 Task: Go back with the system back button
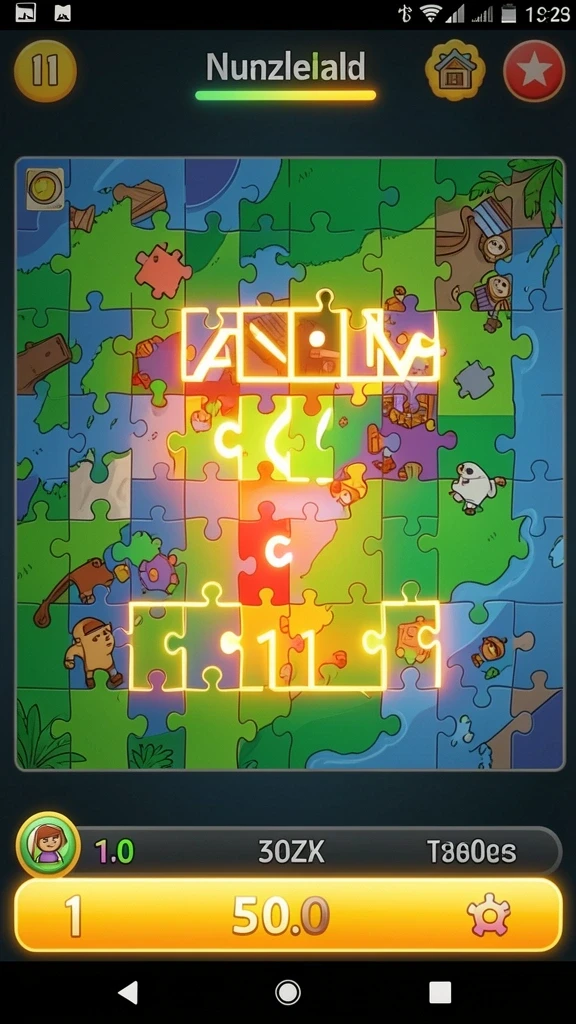point(128,992)
